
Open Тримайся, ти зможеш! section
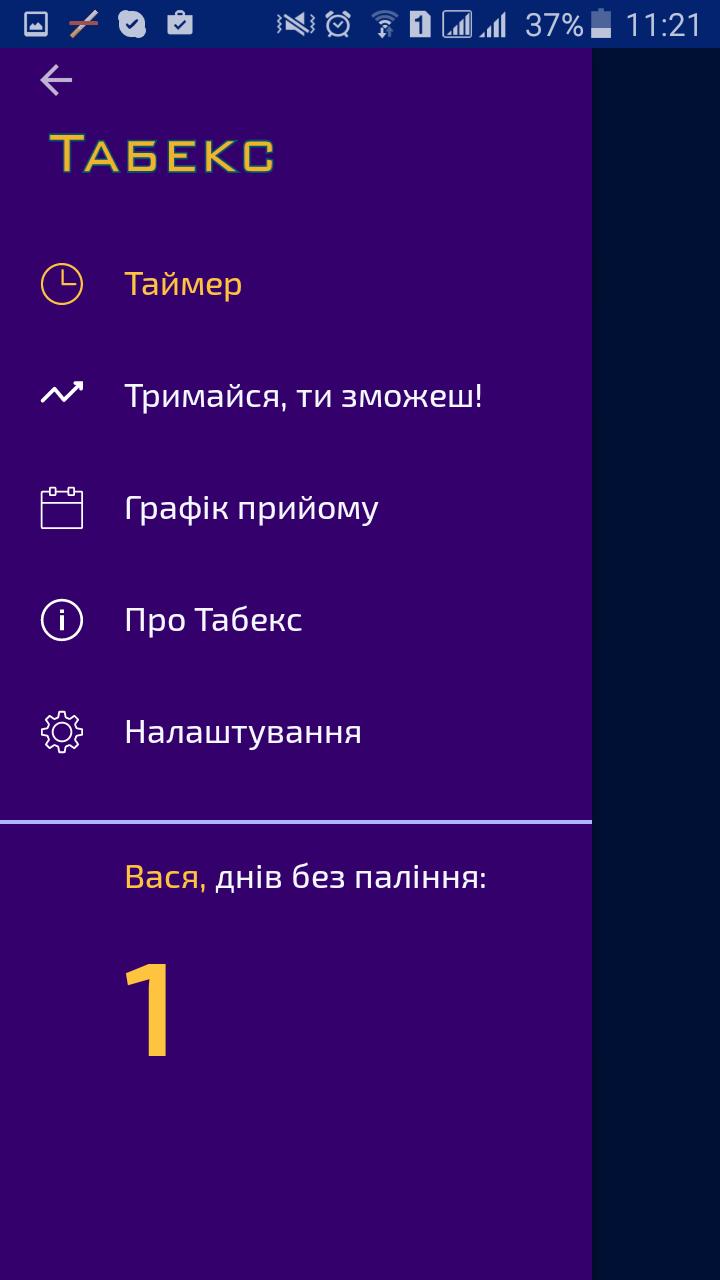tap(303, 397)
